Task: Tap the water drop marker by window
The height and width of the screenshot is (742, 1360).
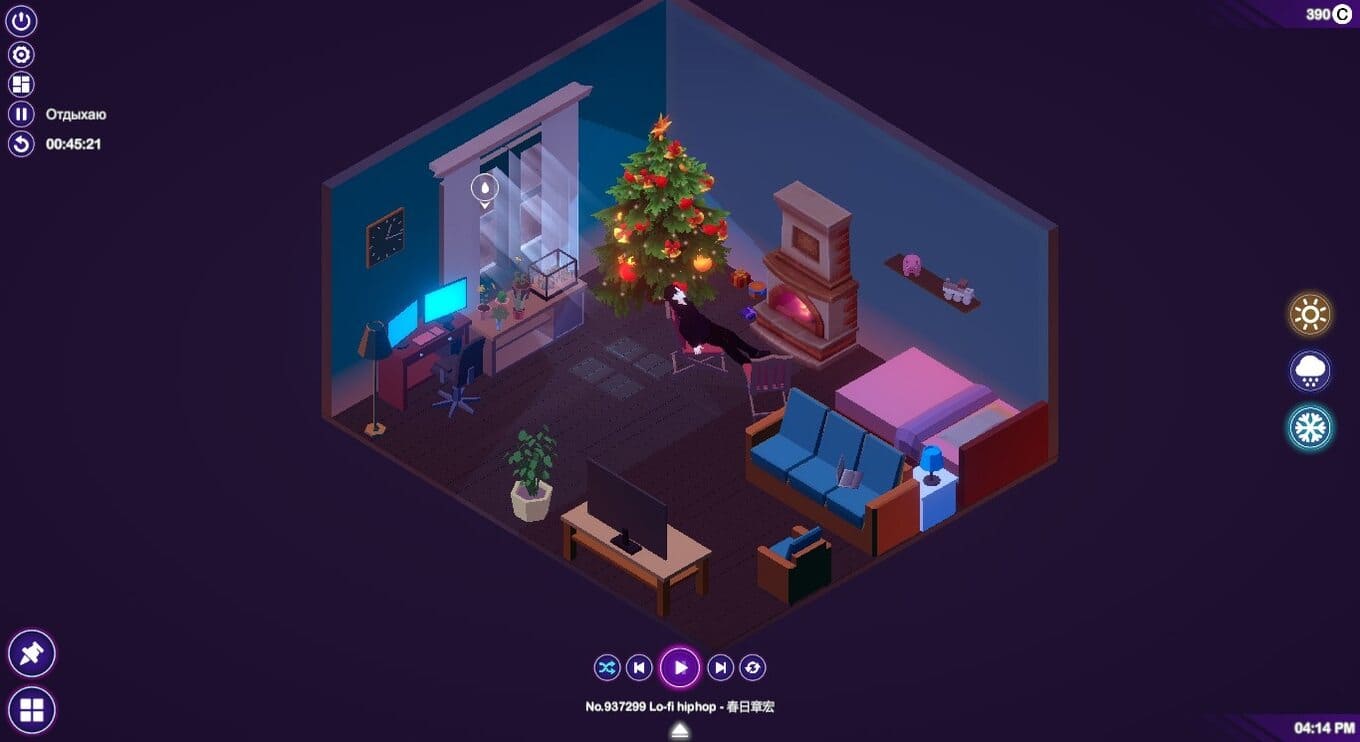Action: click(x=485, y=187)
